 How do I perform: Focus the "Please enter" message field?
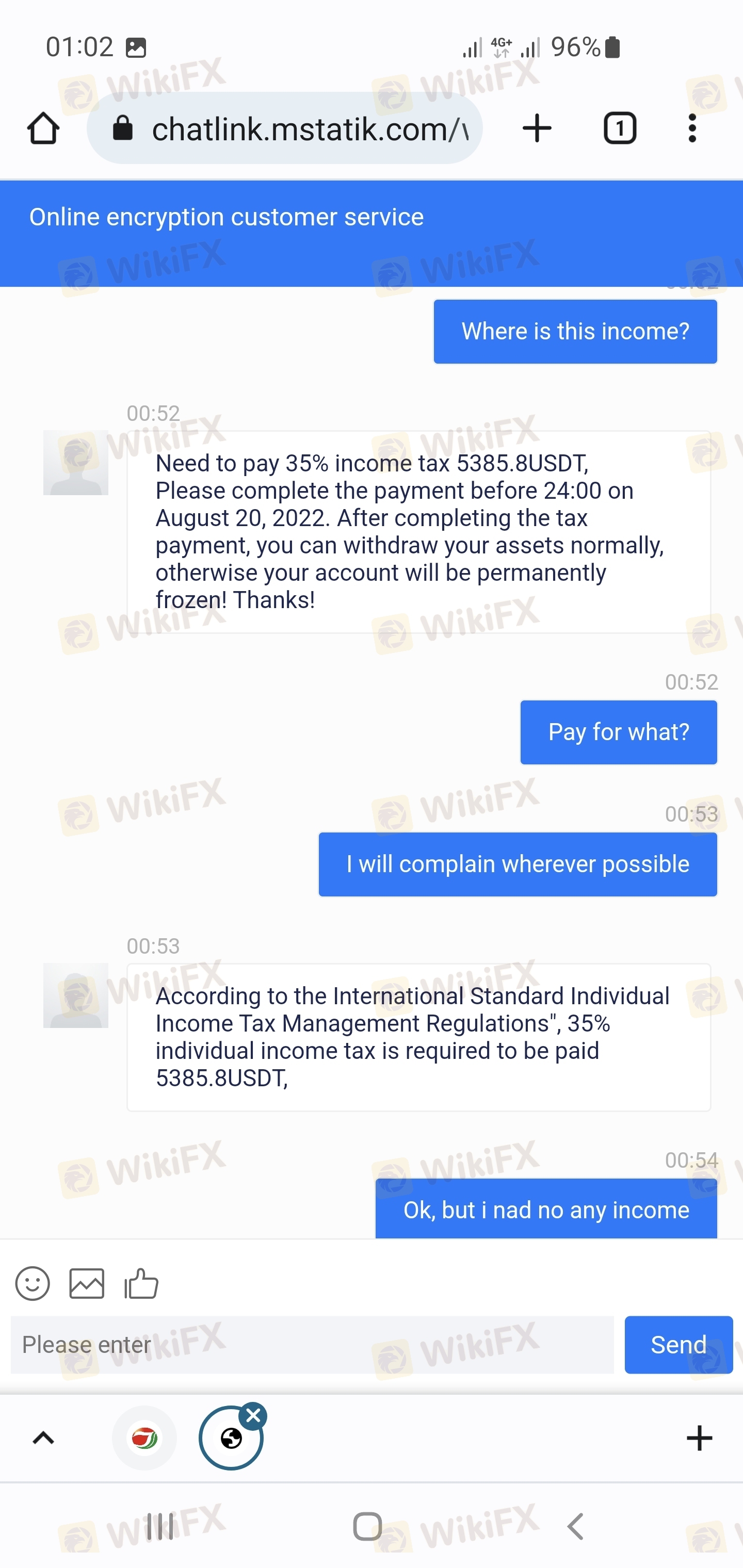tap(312, 1345)
